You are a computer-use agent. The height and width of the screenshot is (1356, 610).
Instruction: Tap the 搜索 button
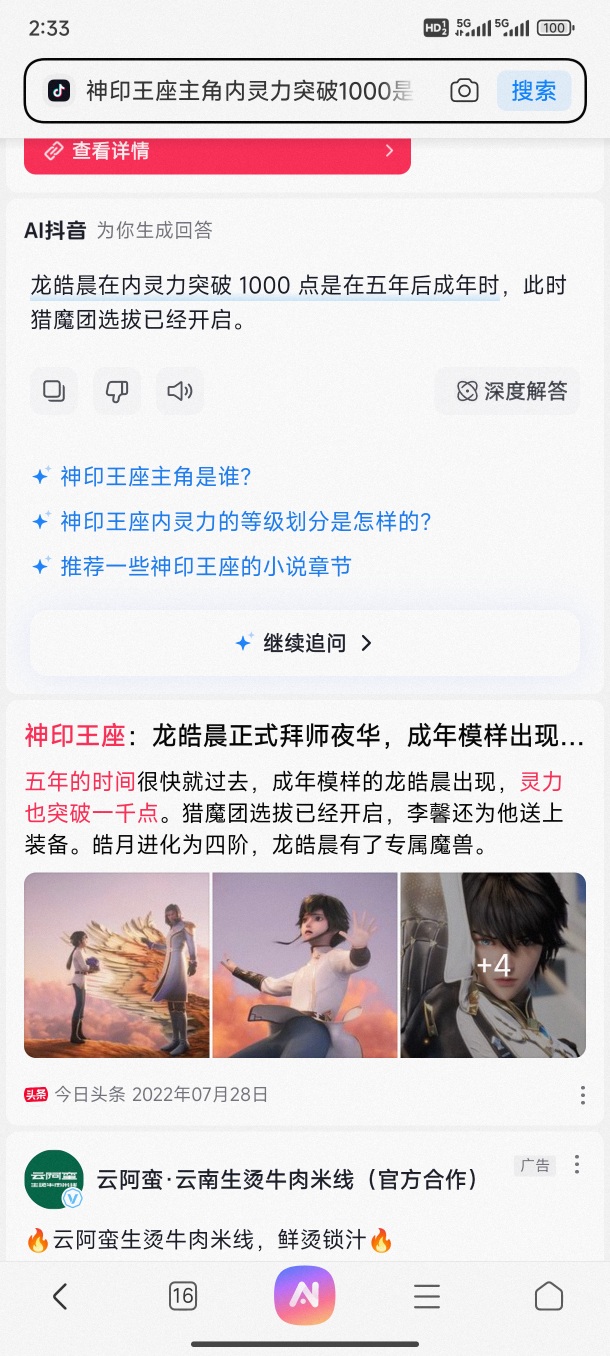point(534,91)
